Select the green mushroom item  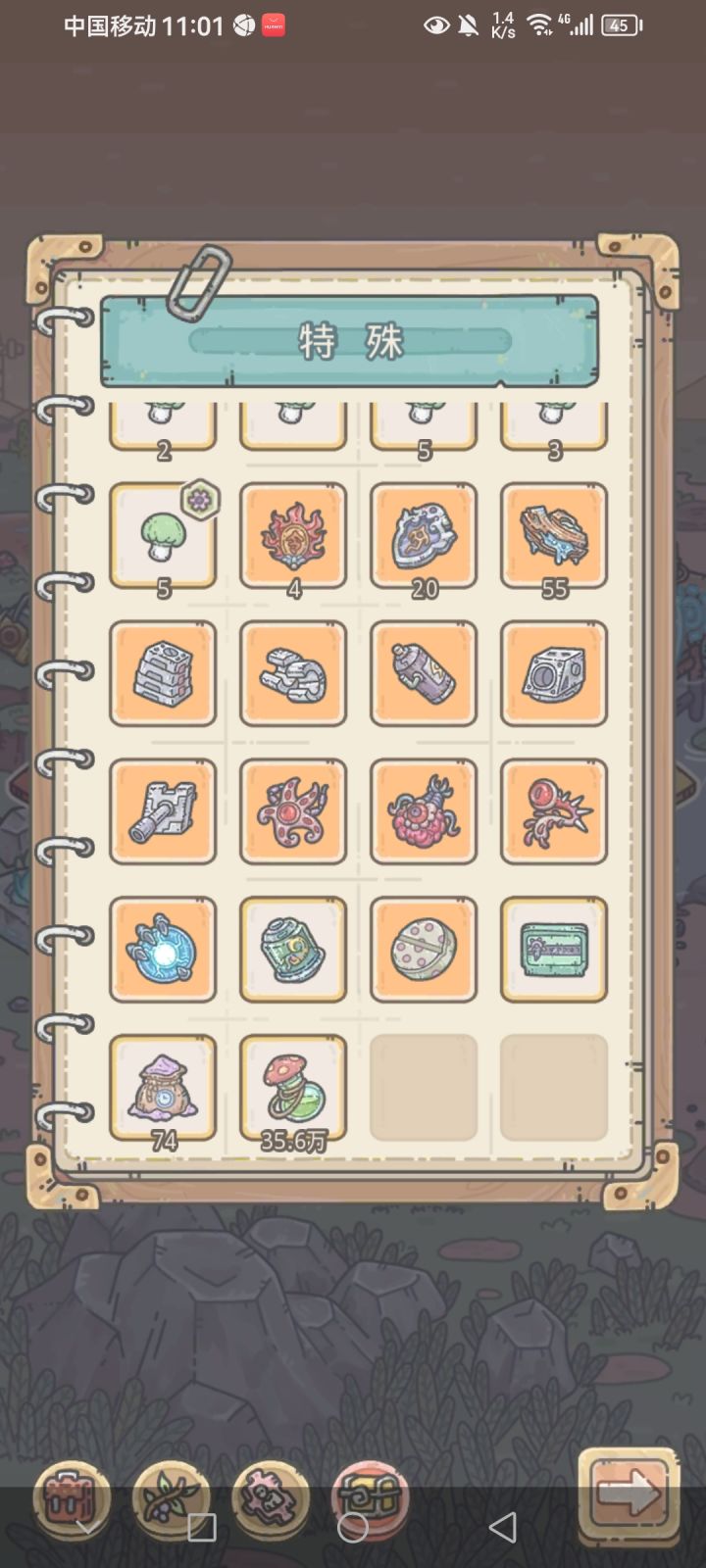(163, 534)
